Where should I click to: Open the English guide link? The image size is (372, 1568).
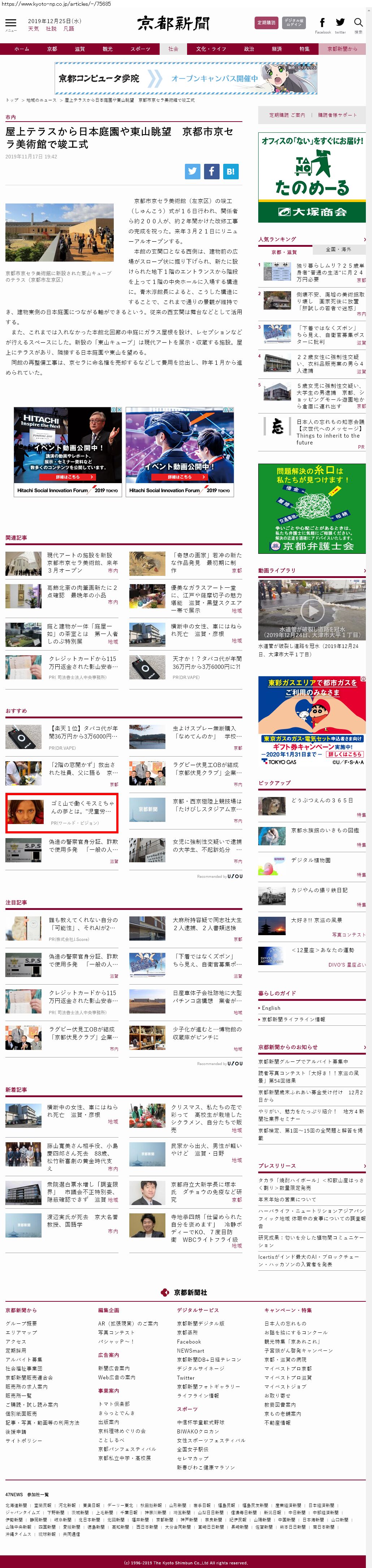(x=271, y=1008)
